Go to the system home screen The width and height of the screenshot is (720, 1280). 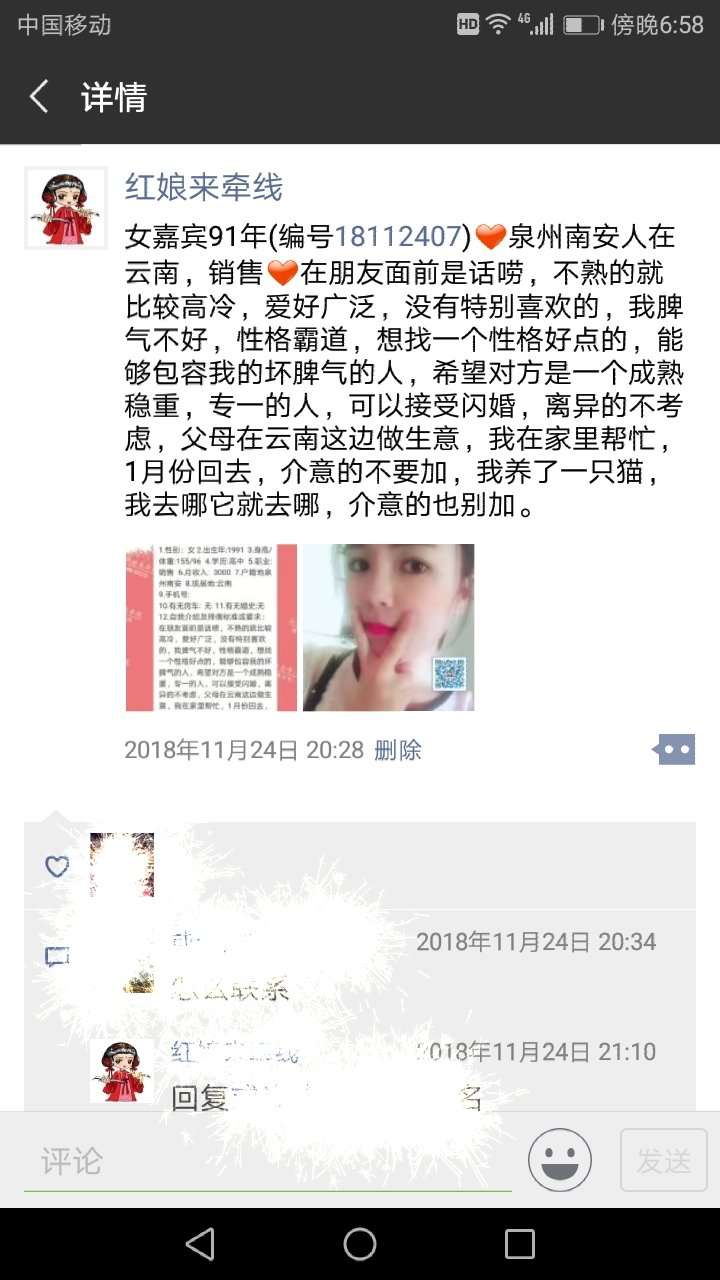click(x=360, y=1244)
